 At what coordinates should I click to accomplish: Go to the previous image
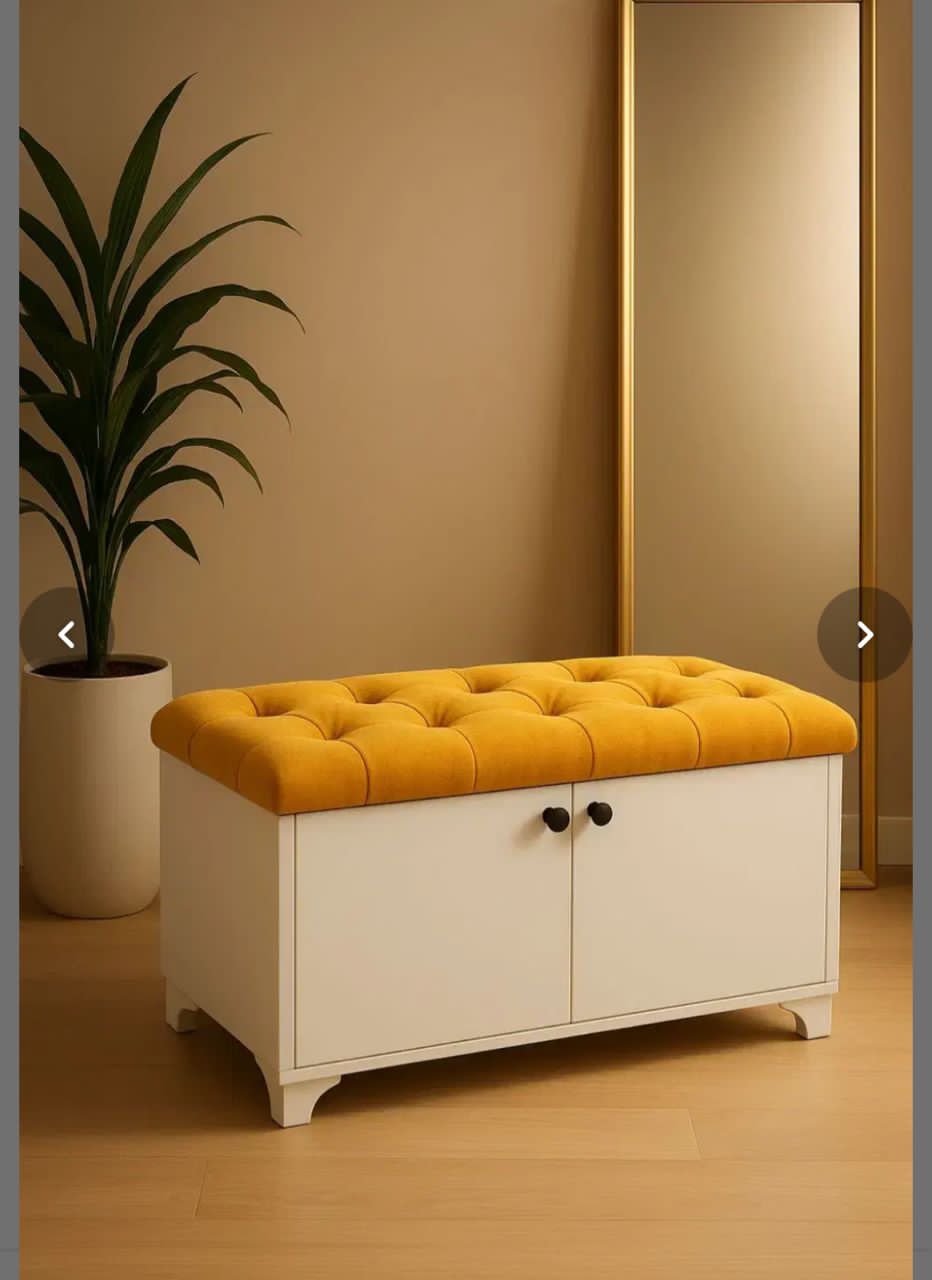coord(66,634)
